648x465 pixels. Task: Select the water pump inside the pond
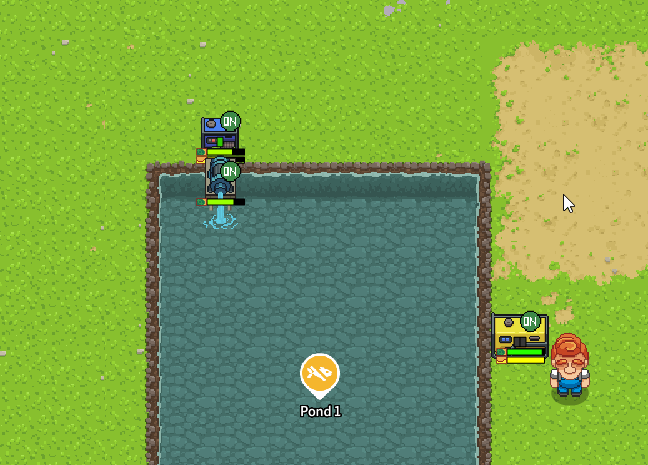(x=219, y=185)
